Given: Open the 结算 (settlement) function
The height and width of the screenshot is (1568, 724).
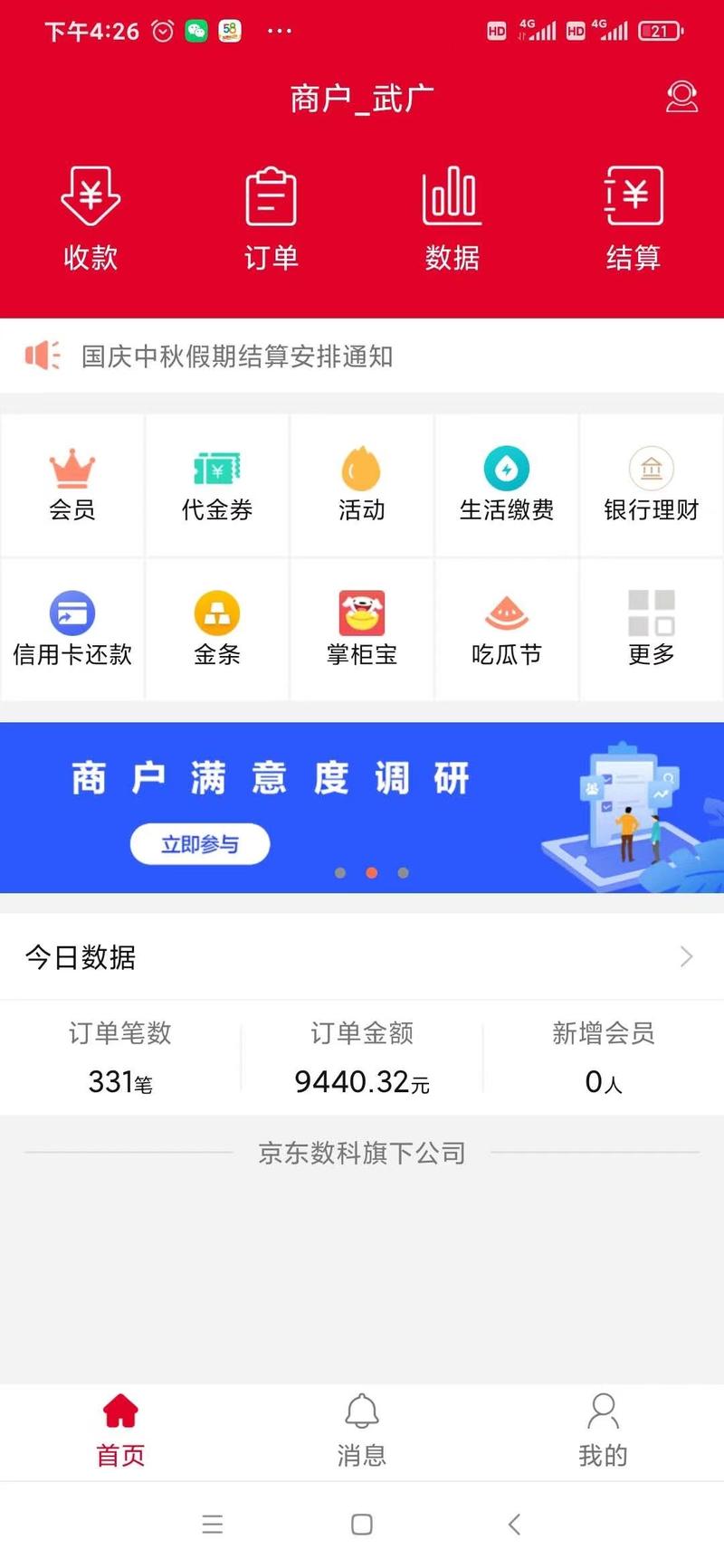Looking at the screenshot, I should [x=633, y=215].
